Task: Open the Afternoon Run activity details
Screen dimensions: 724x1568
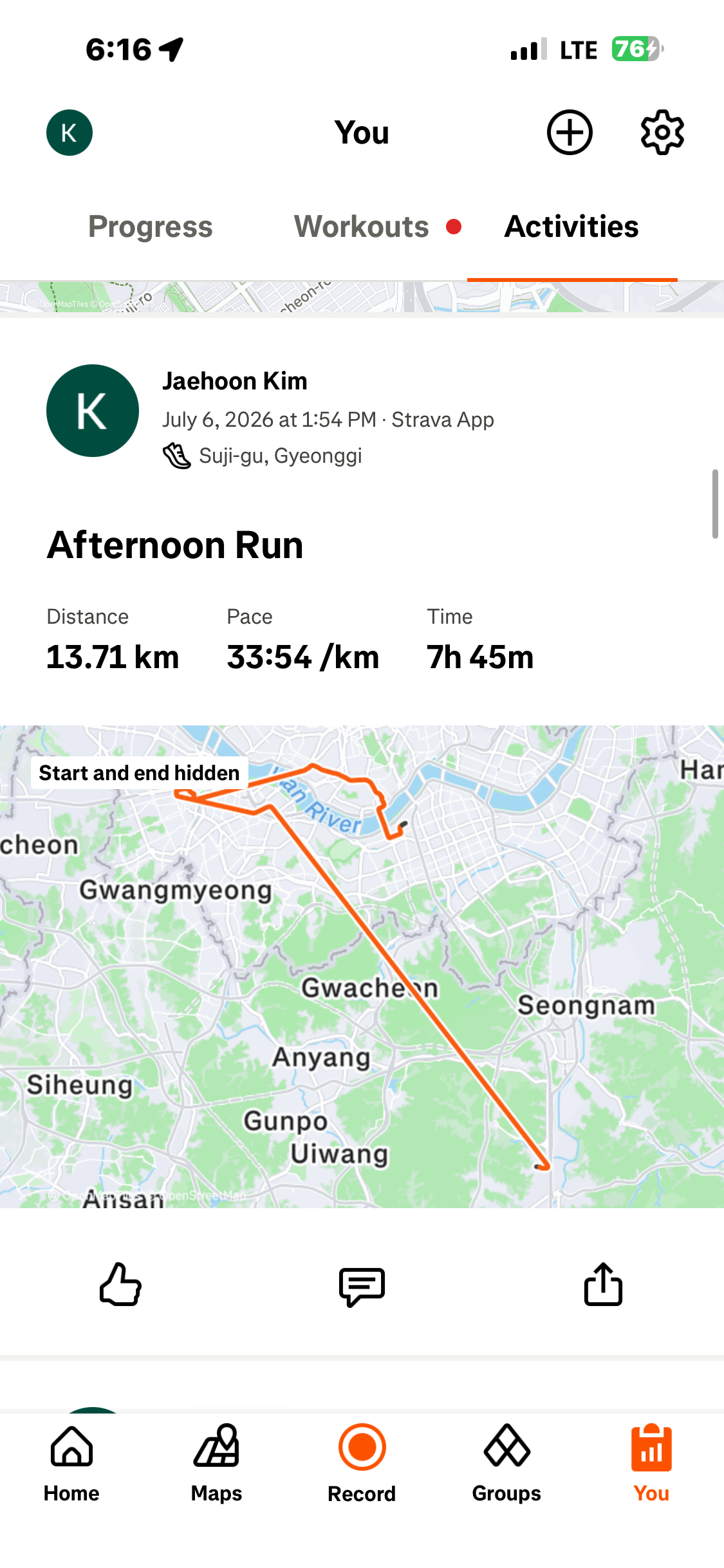Action: (x=175, y=545)
